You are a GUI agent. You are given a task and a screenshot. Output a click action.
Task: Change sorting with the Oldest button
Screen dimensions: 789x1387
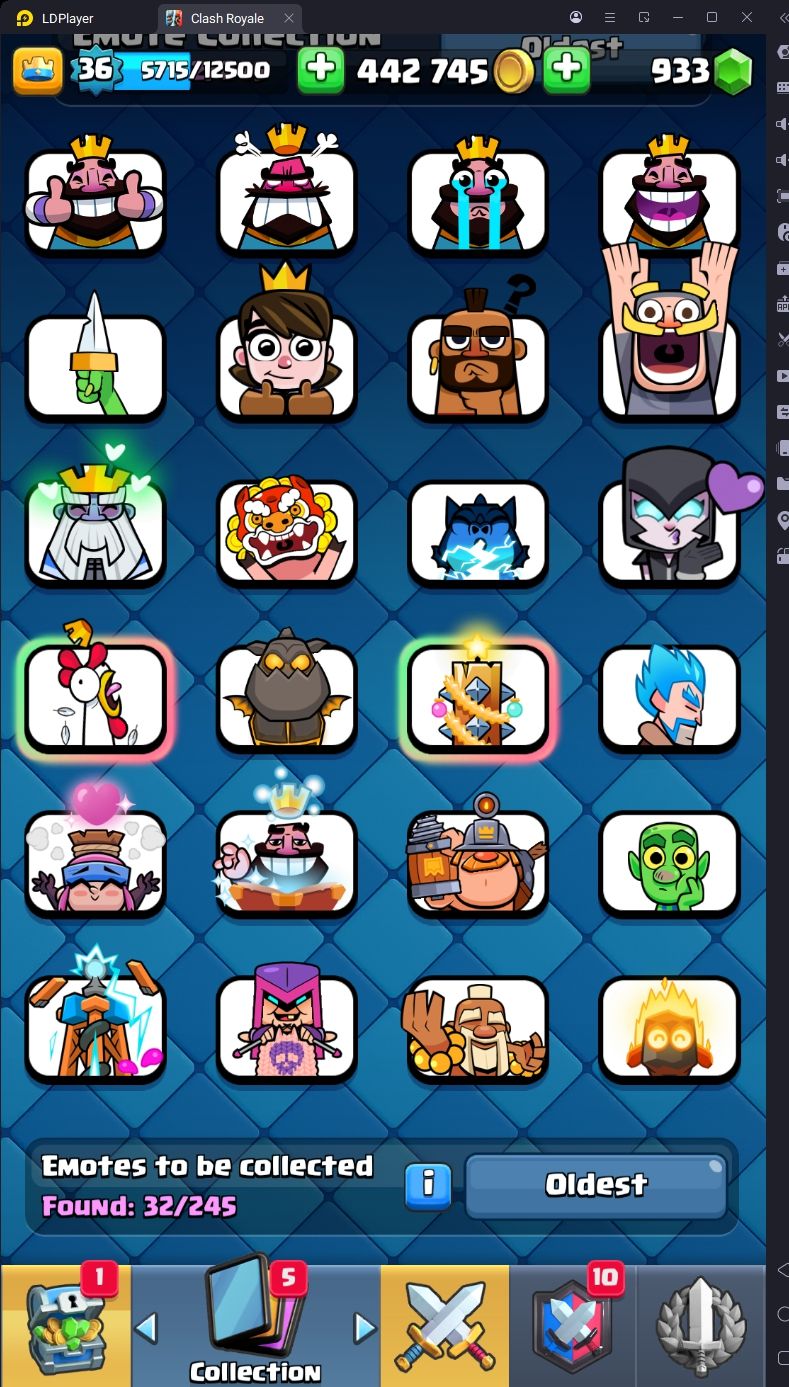596,1185
